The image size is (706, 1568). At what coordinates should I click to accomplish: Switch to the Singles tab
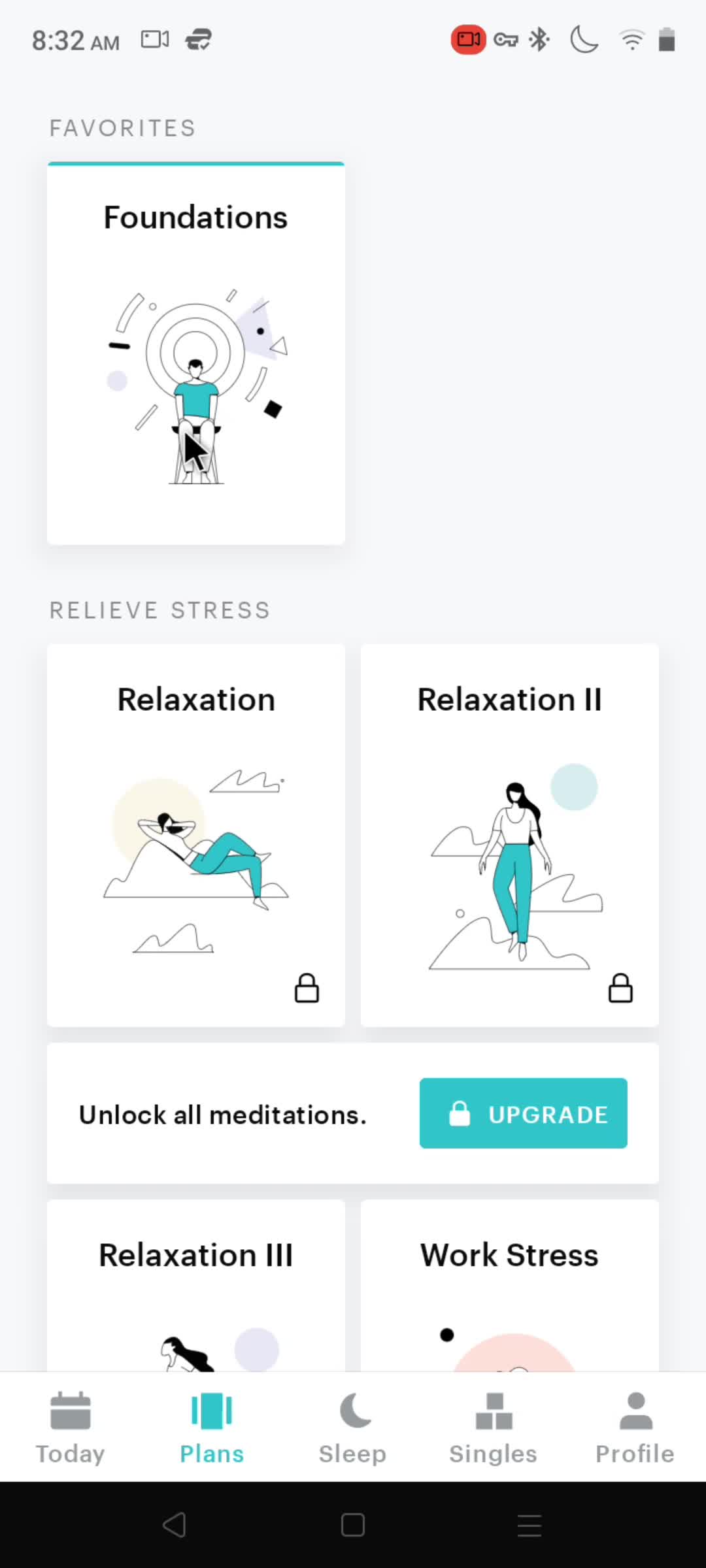point(493,1428)
